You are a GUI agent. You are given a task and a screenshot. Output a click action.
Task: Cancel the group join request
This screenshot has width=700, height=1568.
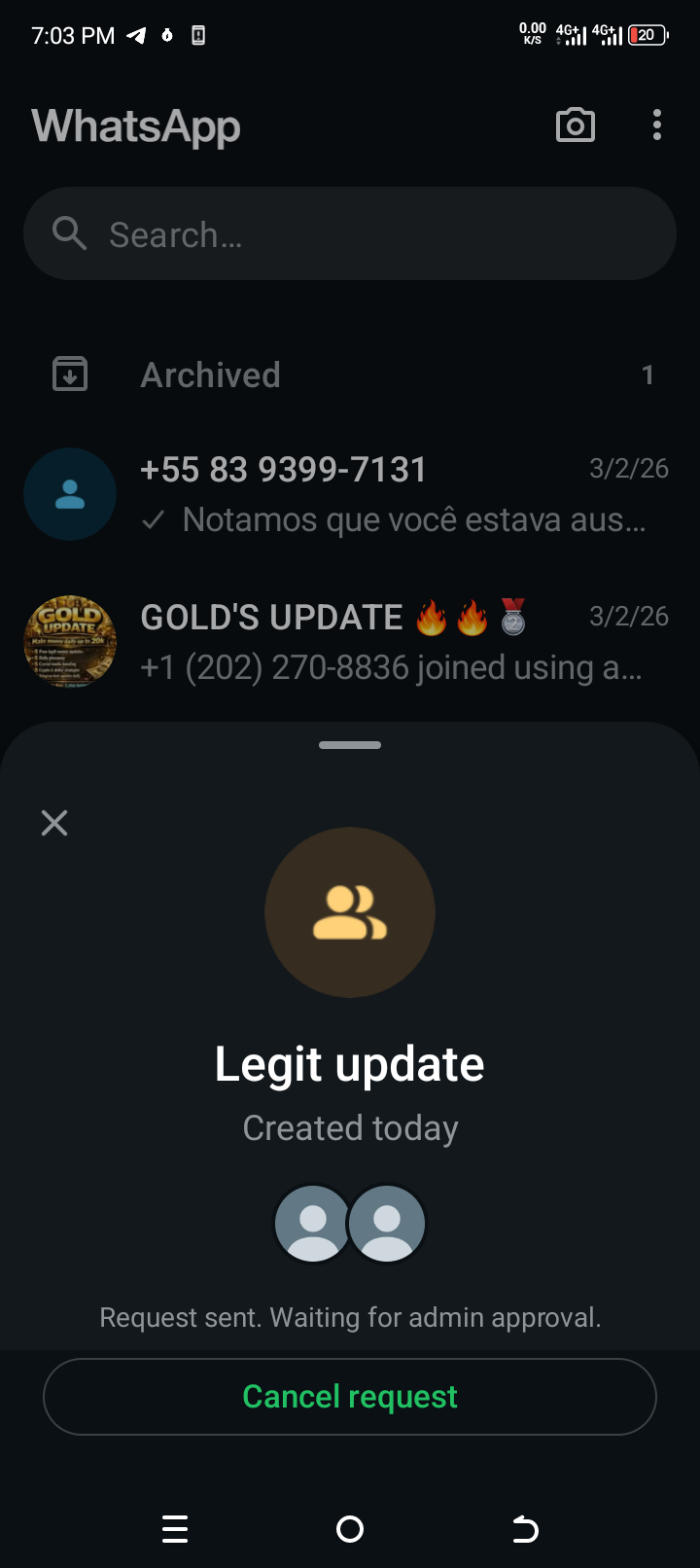coord(350,1397)
